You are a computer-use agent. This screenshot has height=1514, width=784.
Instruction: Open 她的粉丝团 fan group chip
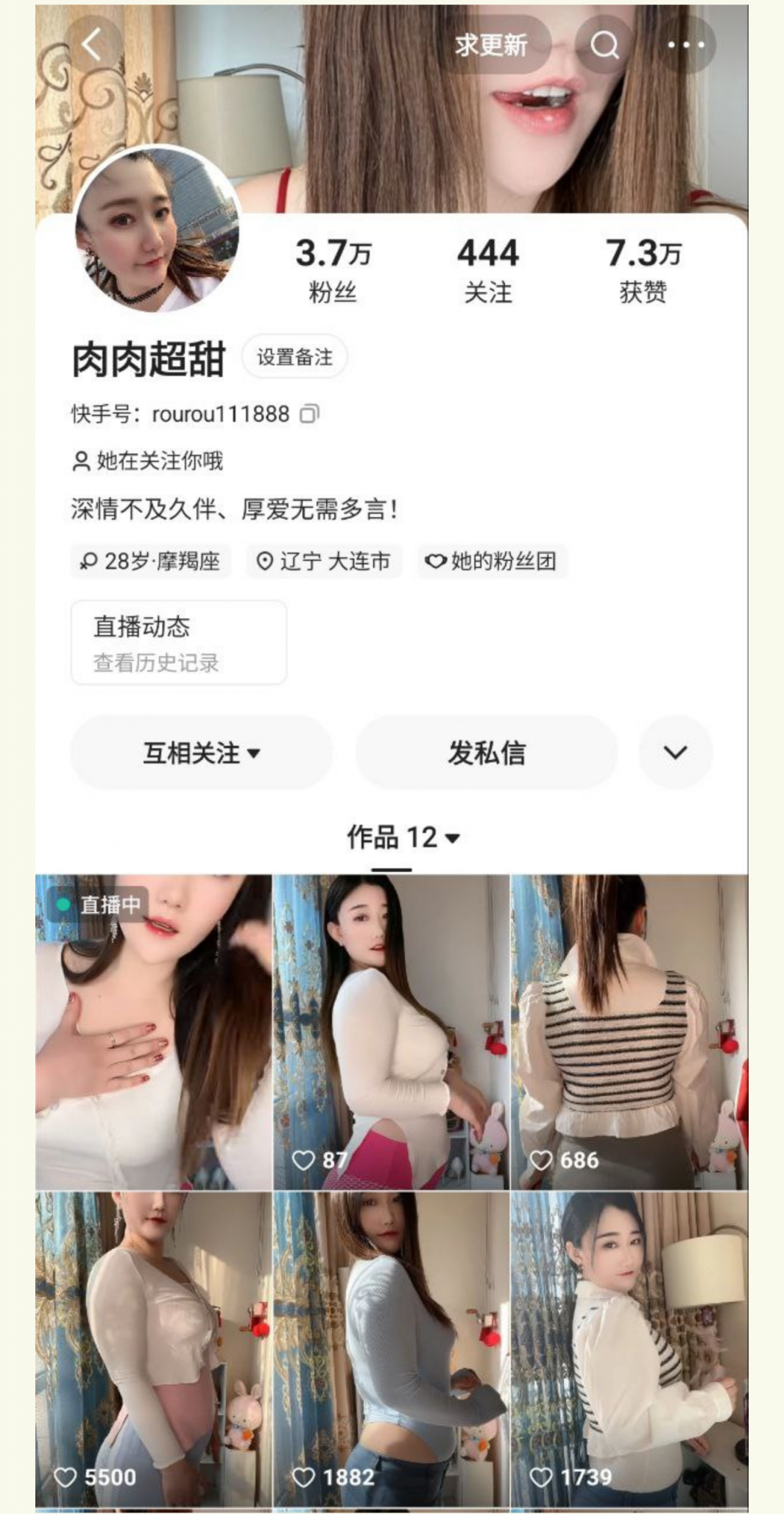point(492,561)
